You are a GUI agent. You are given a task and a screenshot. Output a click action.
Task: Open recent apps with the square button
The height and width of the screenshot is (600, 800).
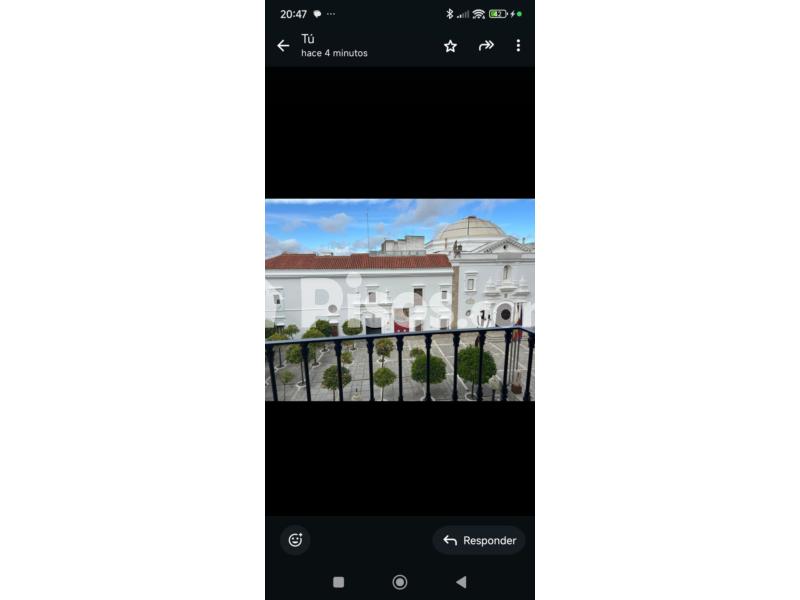[x=338, y=582]
